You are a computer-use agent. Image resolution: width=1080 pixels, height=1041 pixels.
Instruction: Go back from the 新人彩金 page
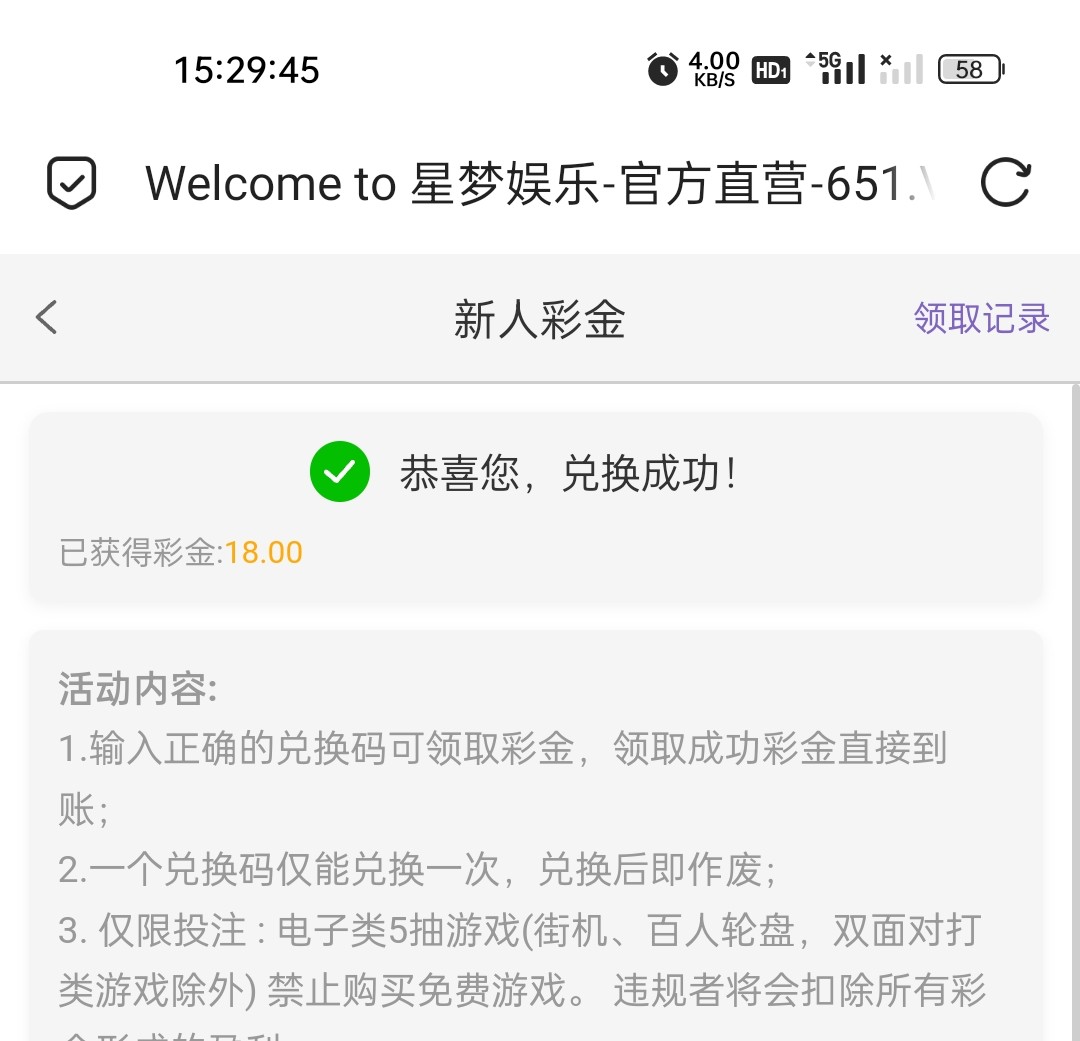[x=47, y=318]
